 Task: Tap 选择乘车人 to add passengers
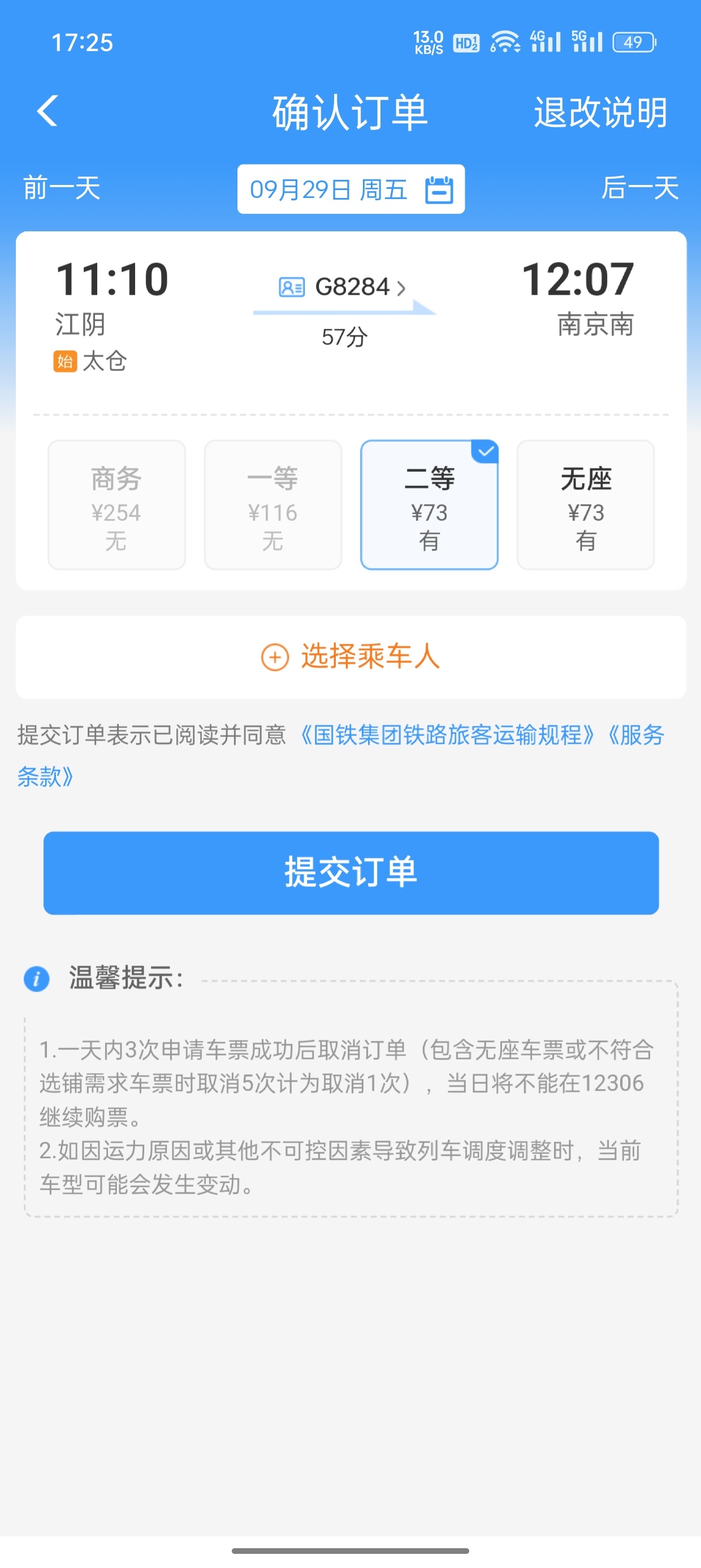click(x=350, y=657)
